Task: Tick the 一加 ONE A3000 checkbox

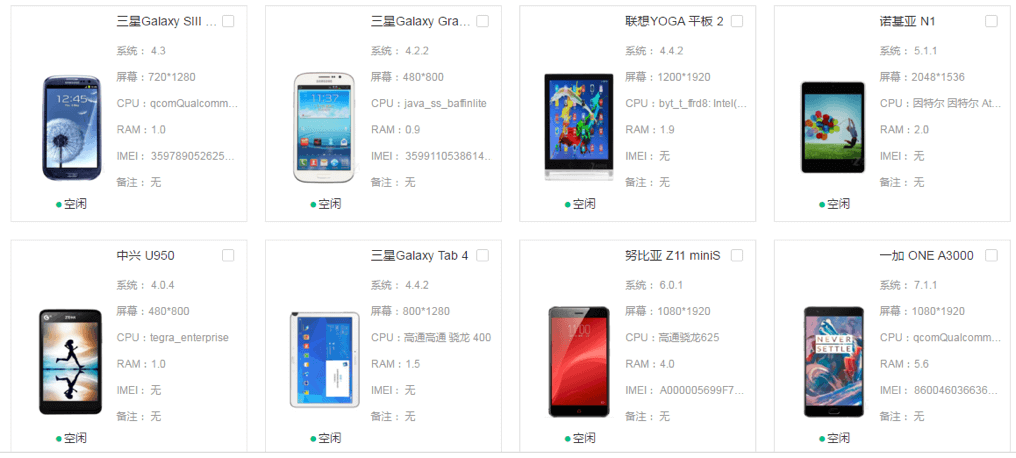Action: point(991,256)
